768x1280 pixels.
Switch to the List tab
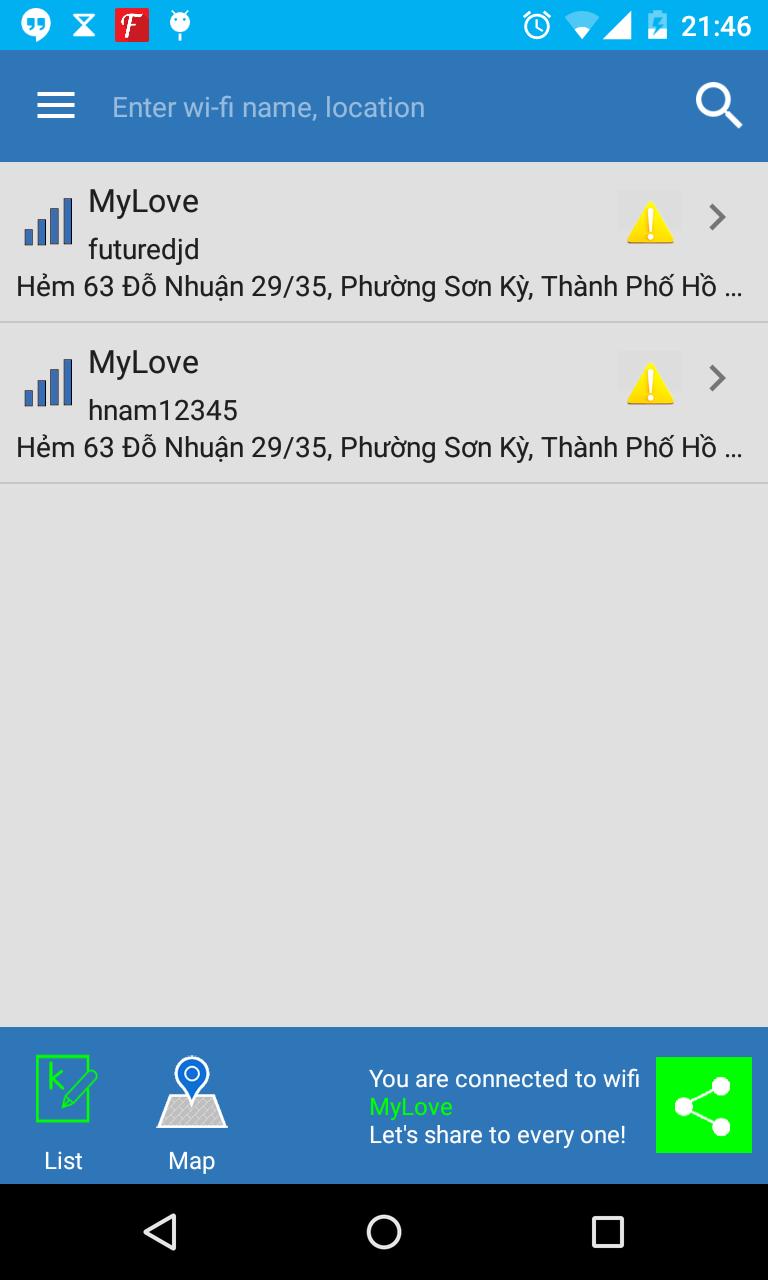click(x=65, y=1110)
